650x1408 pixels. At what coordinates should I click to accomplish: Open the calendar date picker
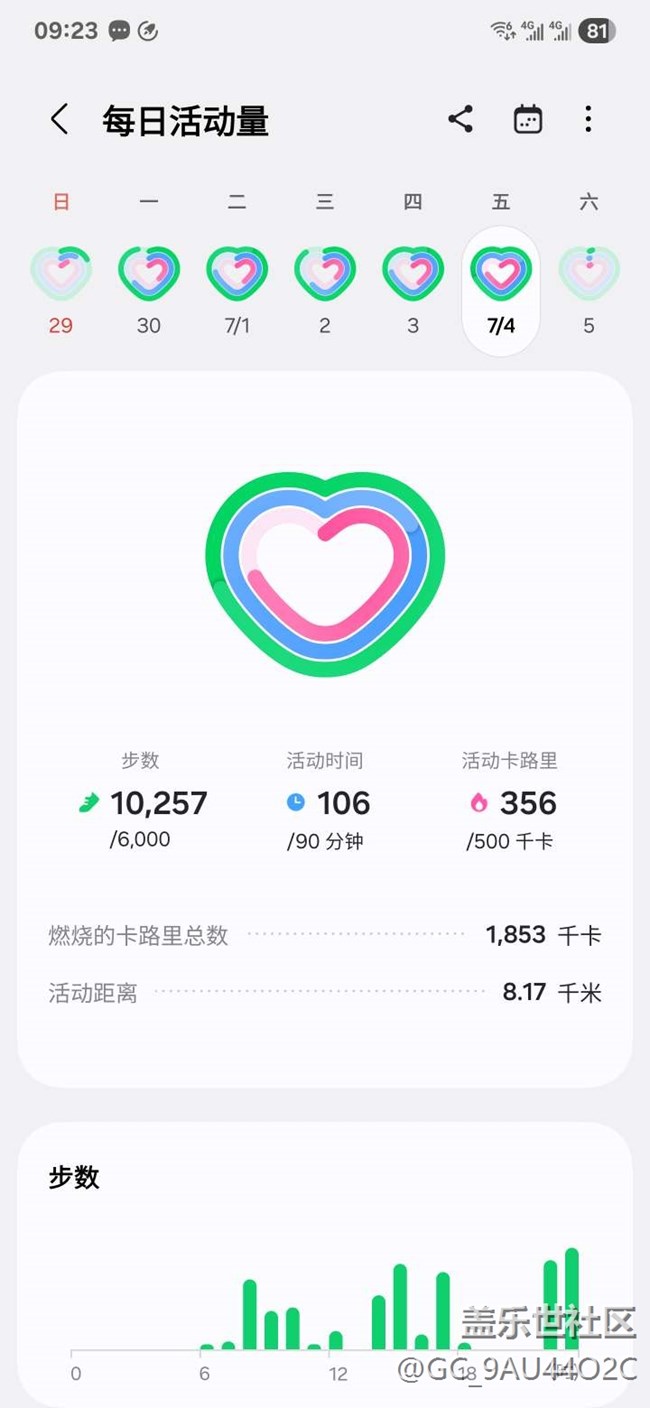tap(528, 119)
